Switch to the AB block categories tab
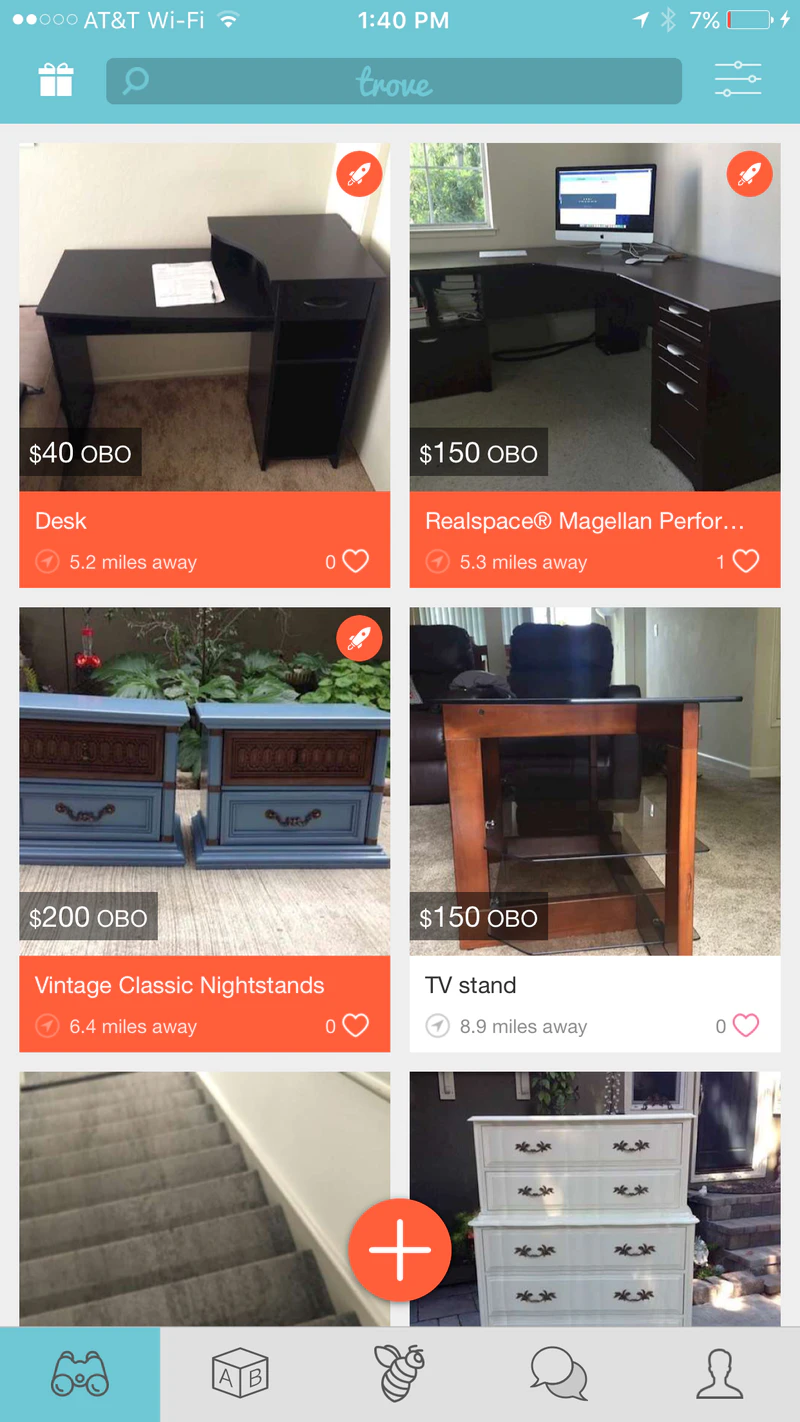Viewport: 800px width, 1422px height. (240, 1374)
